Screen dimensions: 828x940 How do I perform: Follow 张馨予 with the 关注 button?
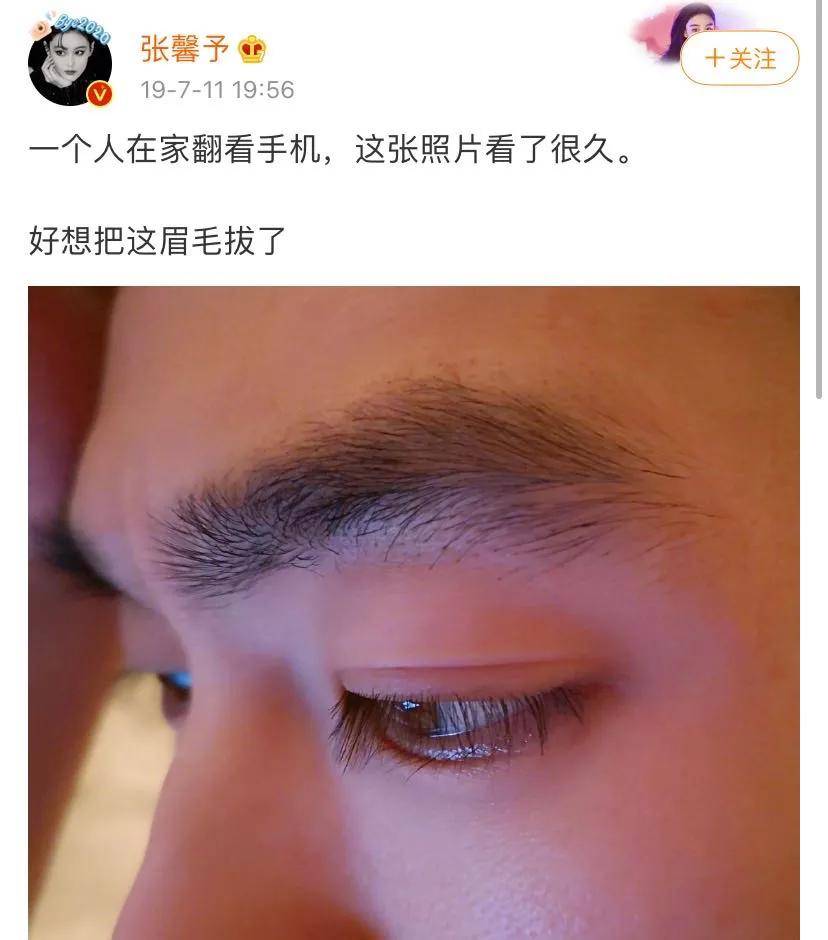click(739, 58)
